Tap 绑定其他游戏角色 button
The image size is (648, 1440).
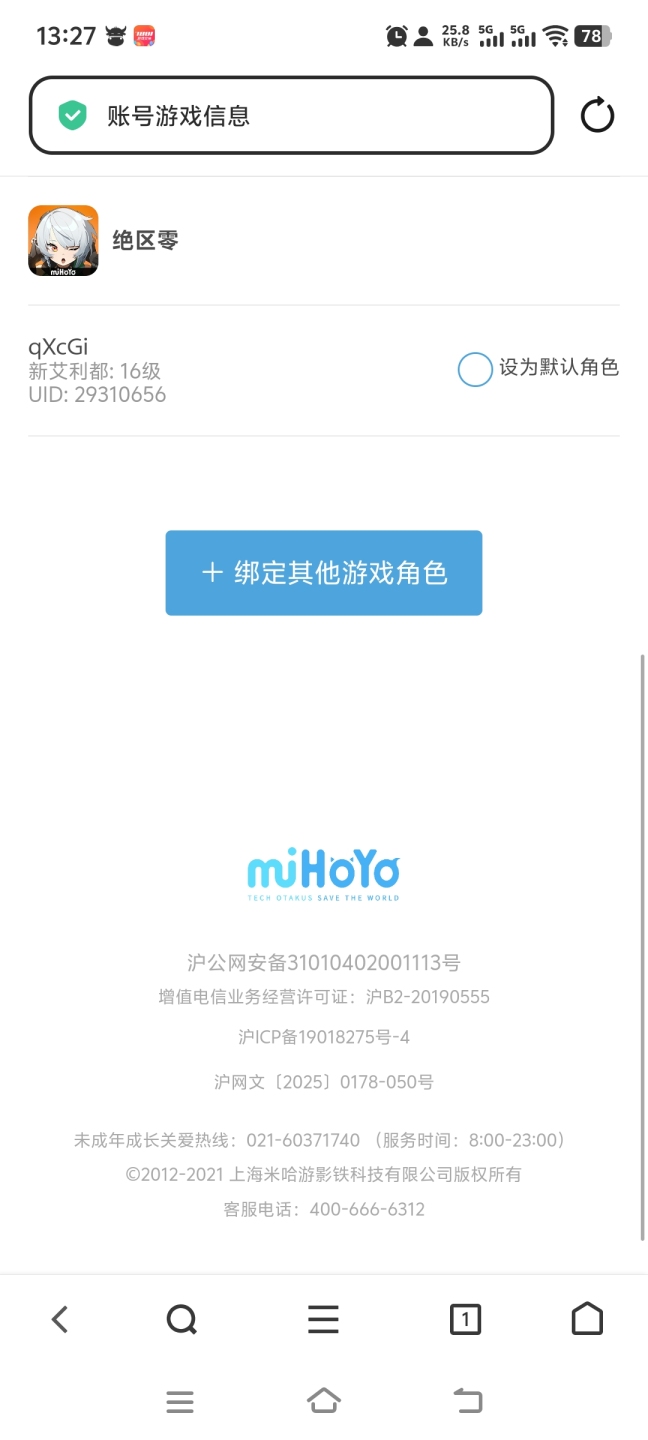click(324, 573)
